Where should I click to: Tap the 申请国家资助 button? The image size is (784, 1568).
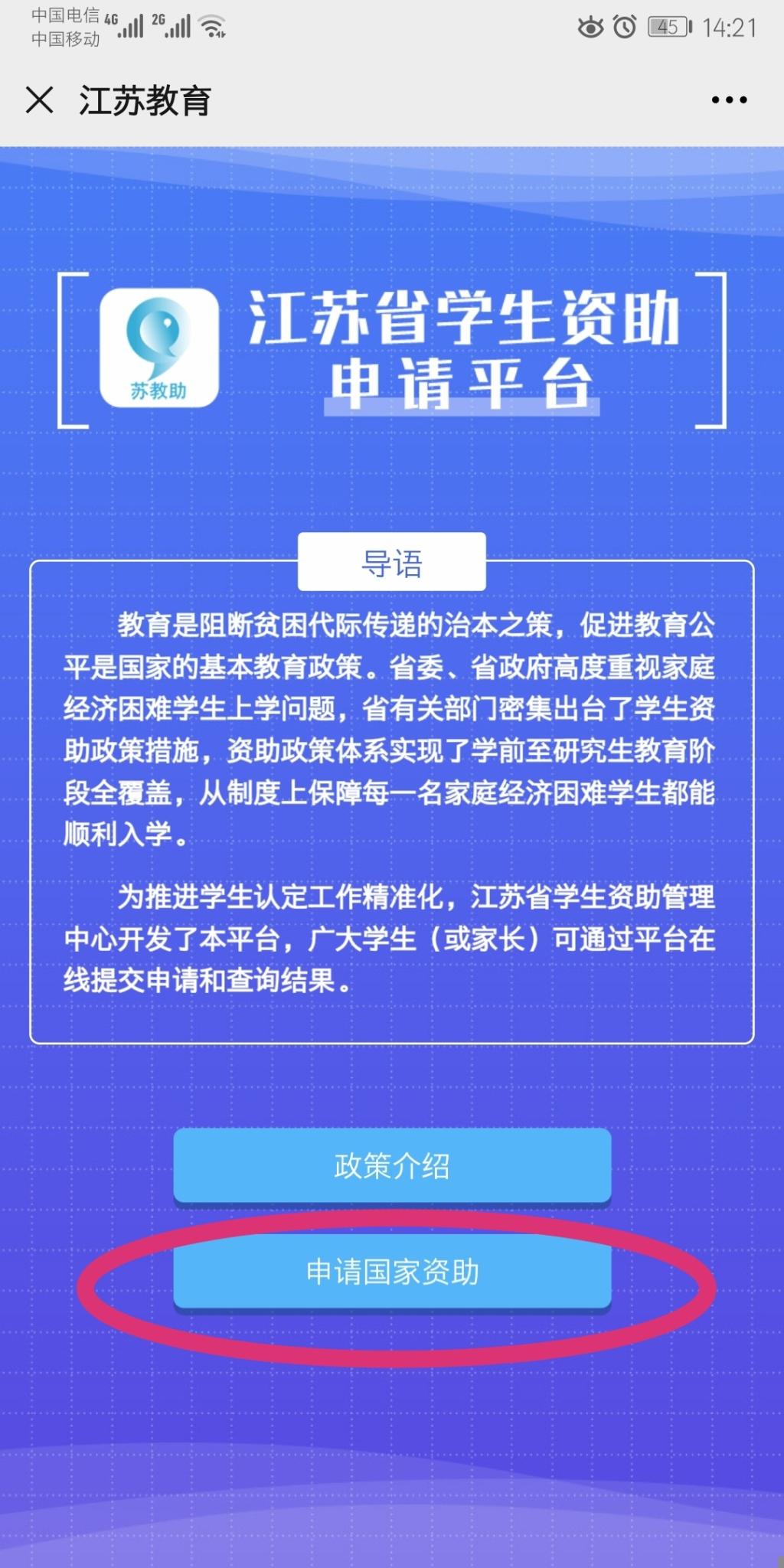[392, 1272]
